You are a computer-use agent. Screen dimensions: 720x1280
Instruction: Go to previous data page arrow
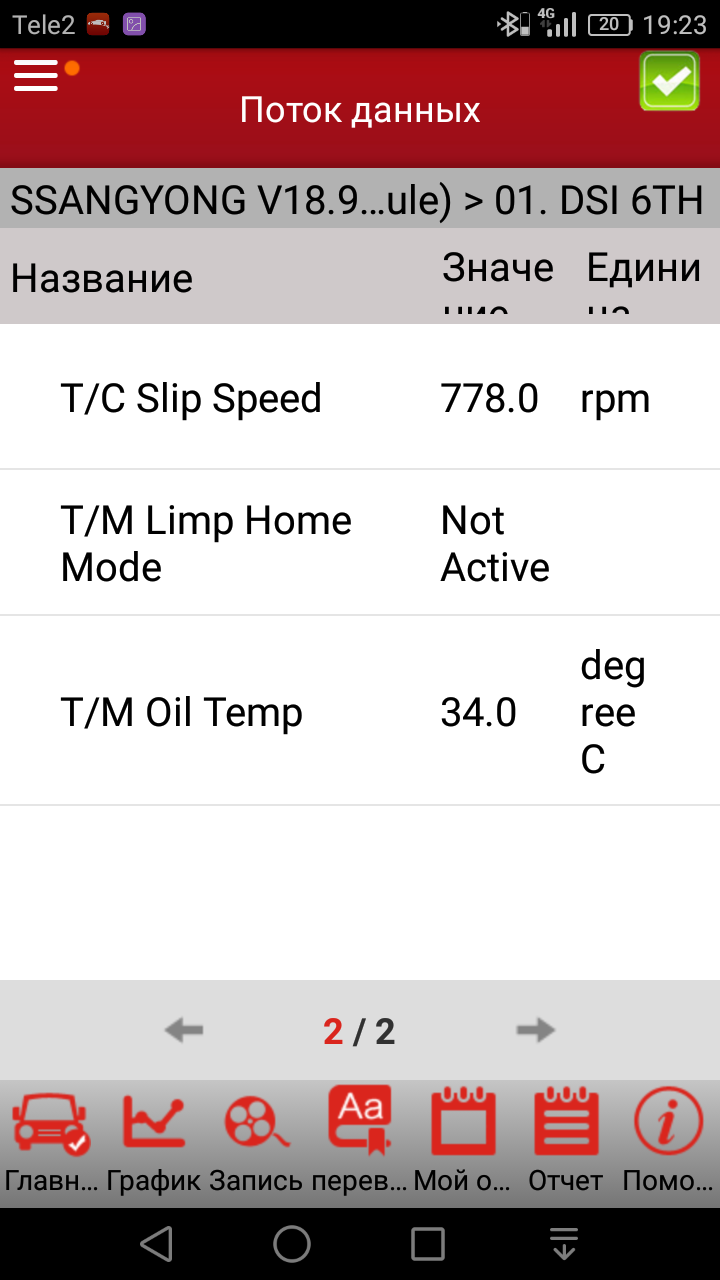(184, 1030)
